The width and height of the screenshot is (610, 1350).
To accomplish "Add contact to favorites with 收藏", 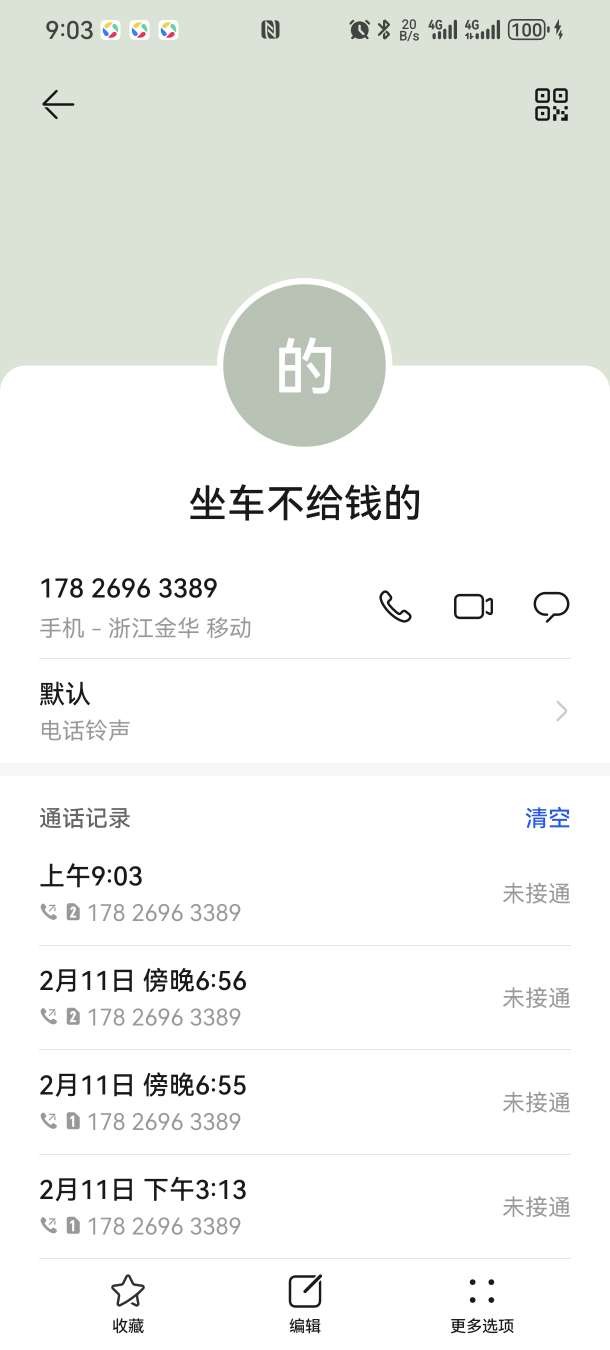I will [128, 1303].
